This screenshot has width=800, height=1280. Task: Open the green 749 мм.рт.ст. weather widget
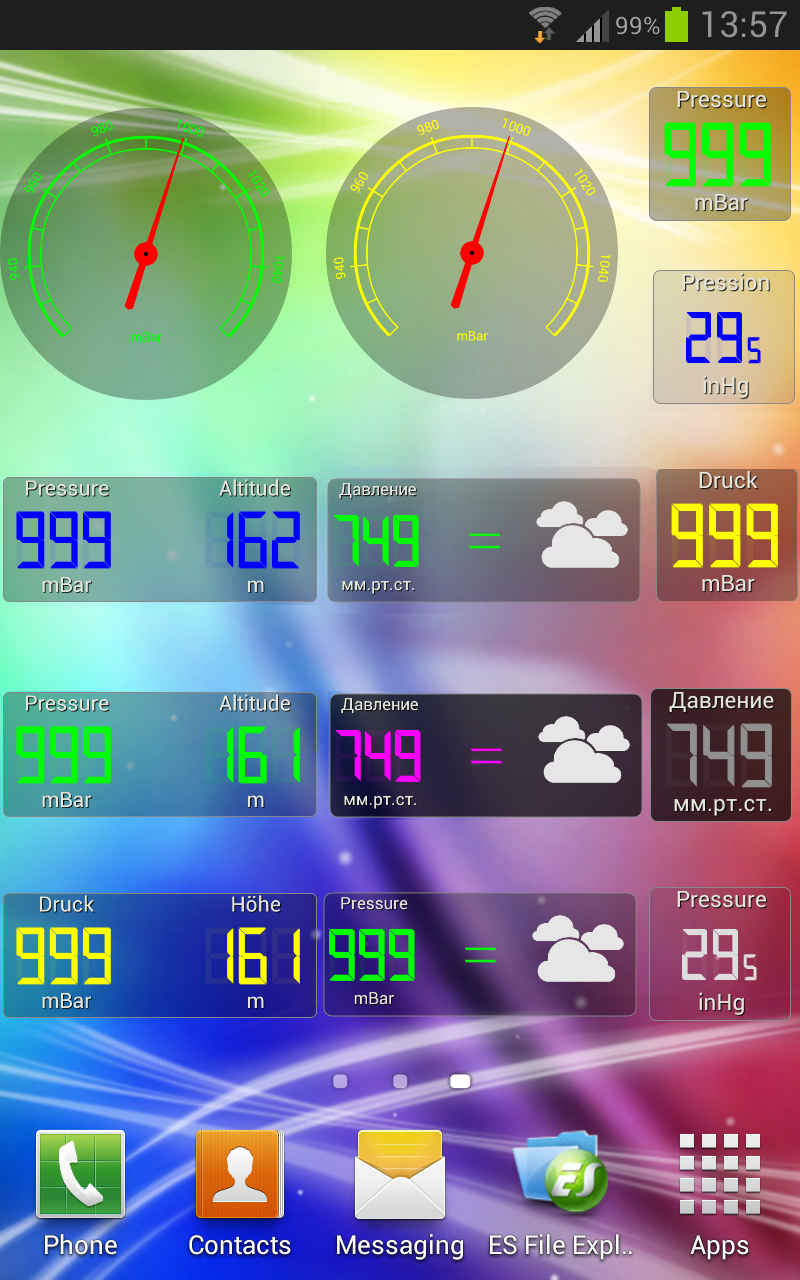click(484, 540)
